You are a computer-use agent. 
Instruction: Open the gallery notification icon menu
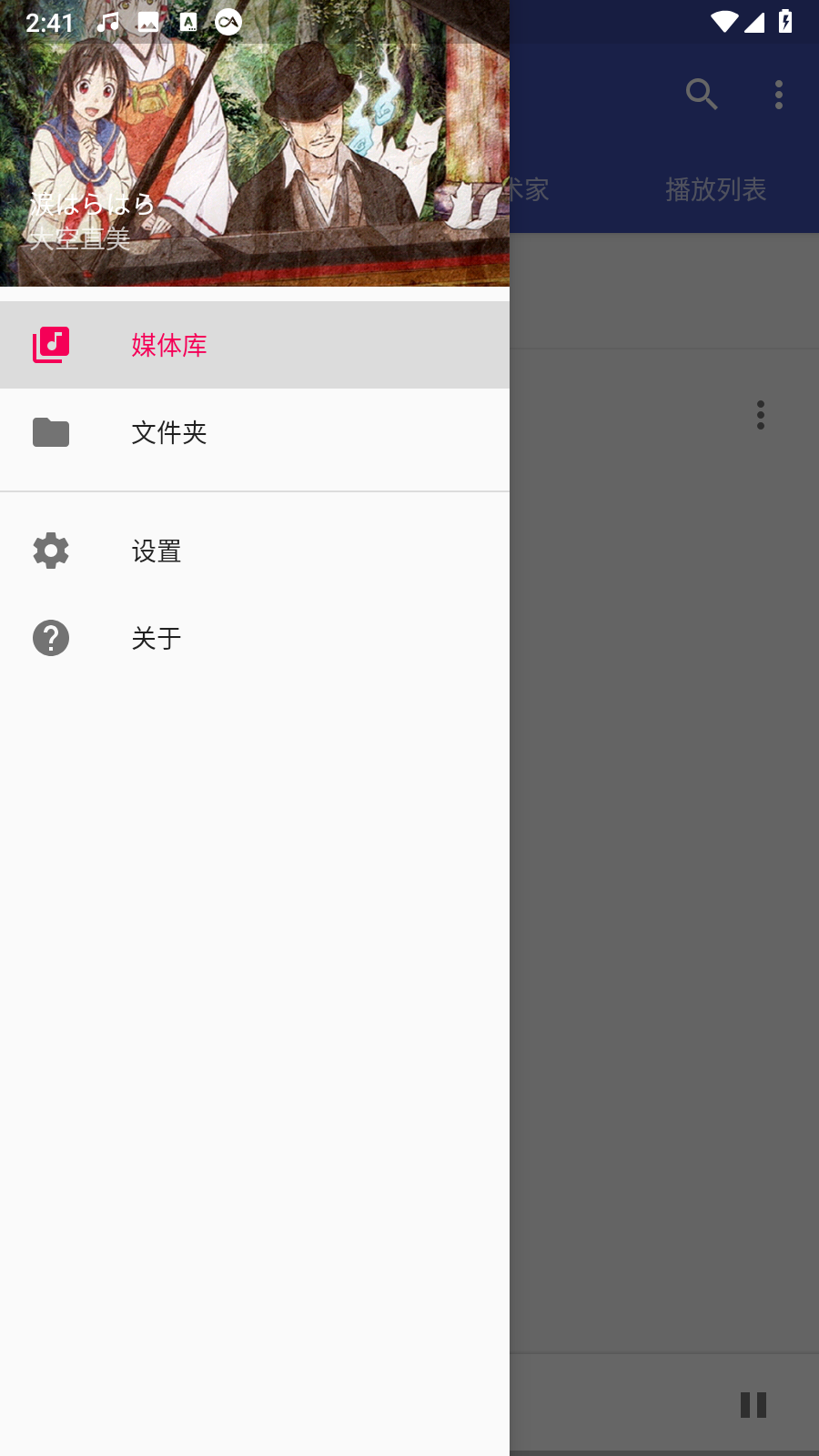(x=148, y=20)
